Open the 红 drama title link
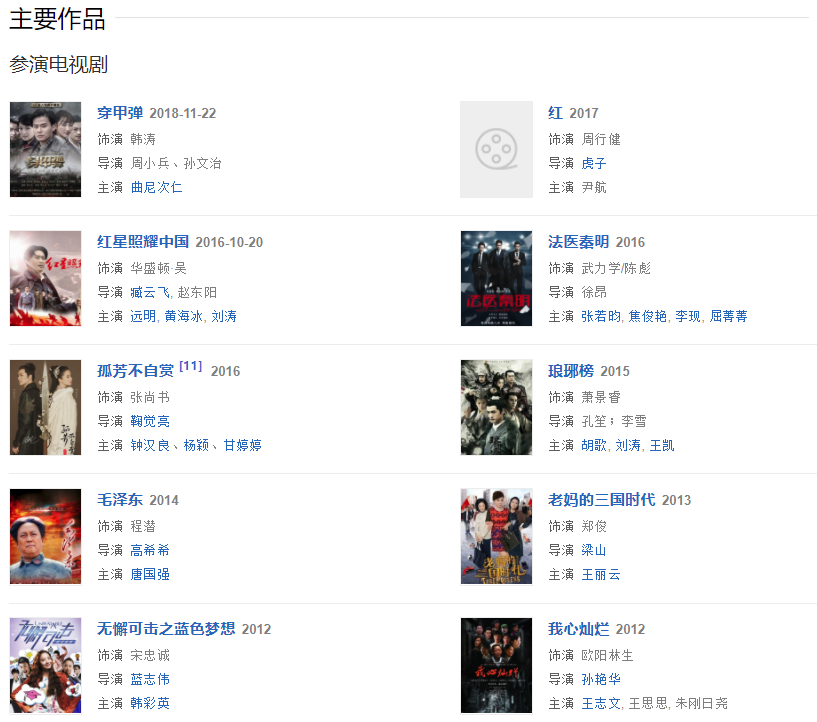Image resolution: width=817 pixels, height=722 pixels. click(x=555, y=113)
